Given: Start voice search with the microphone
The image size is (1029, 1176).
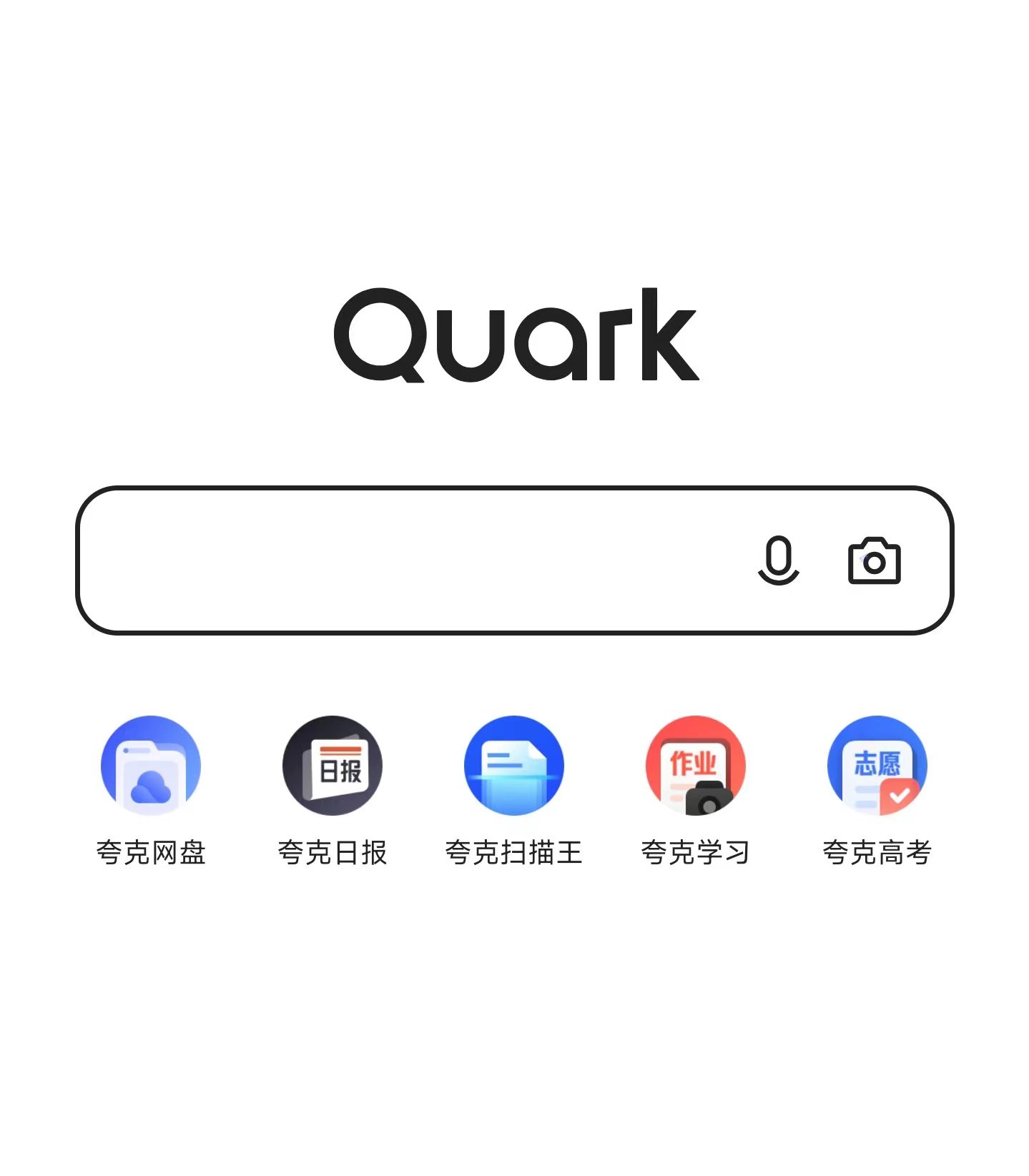Looking at the screenshot, I should pos(778,560).
